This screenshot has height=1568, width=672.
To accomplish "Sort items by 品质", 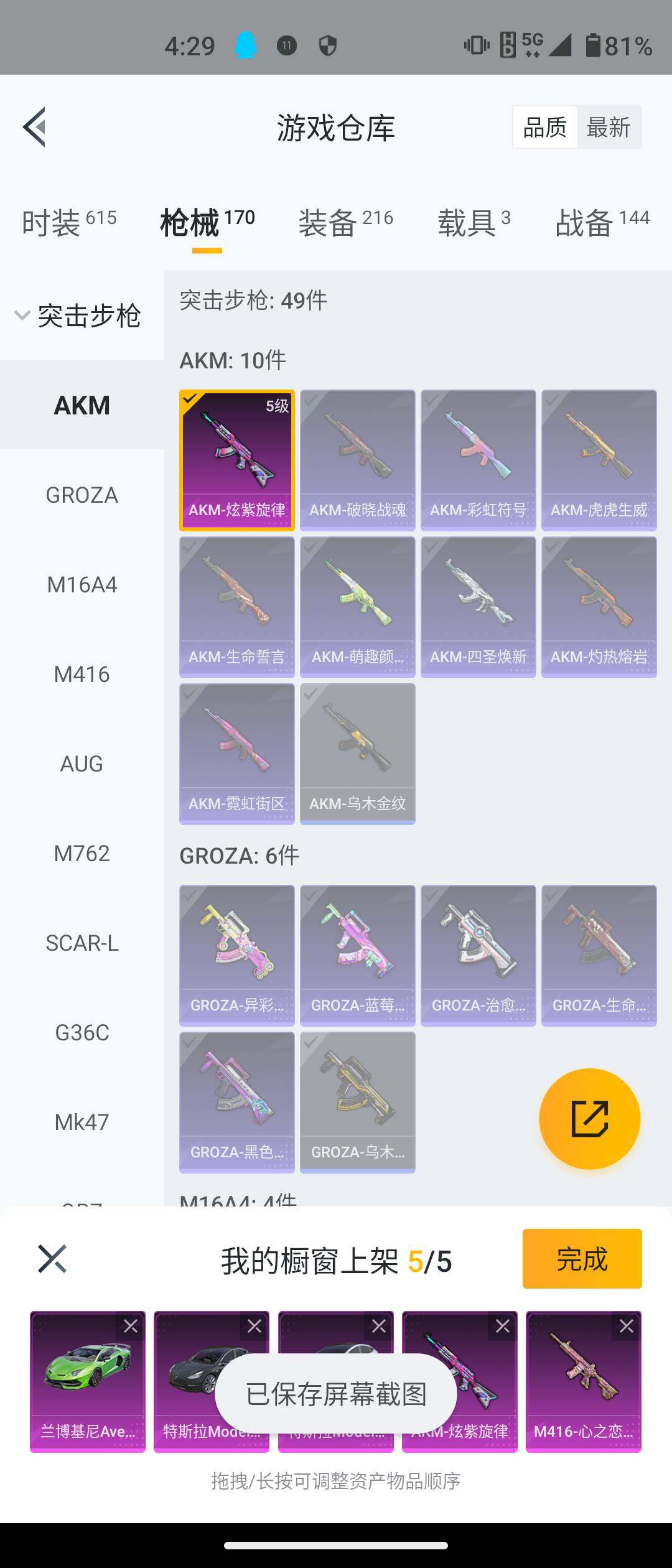I will [x=544, y=128].
